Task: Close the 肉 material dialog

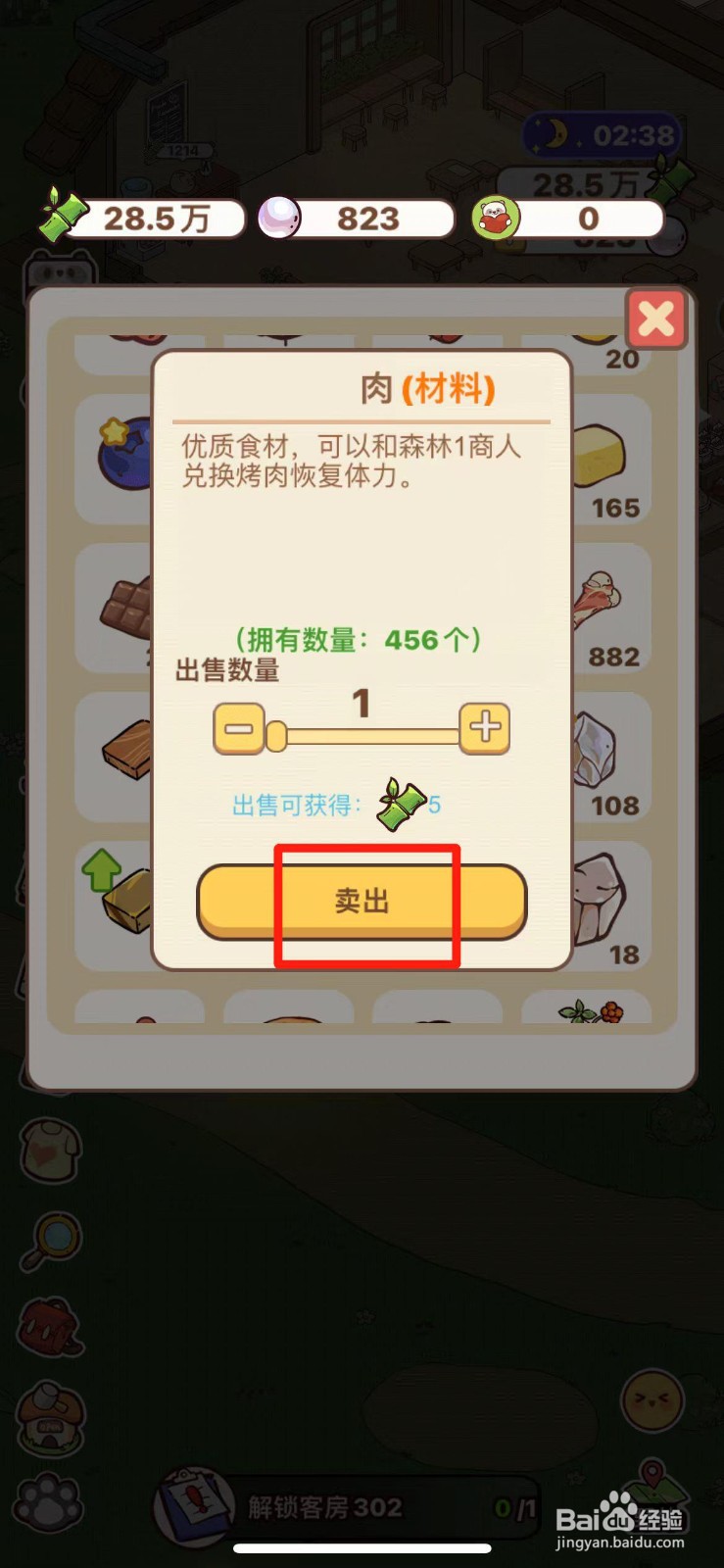Action: [x=654, y=318]
